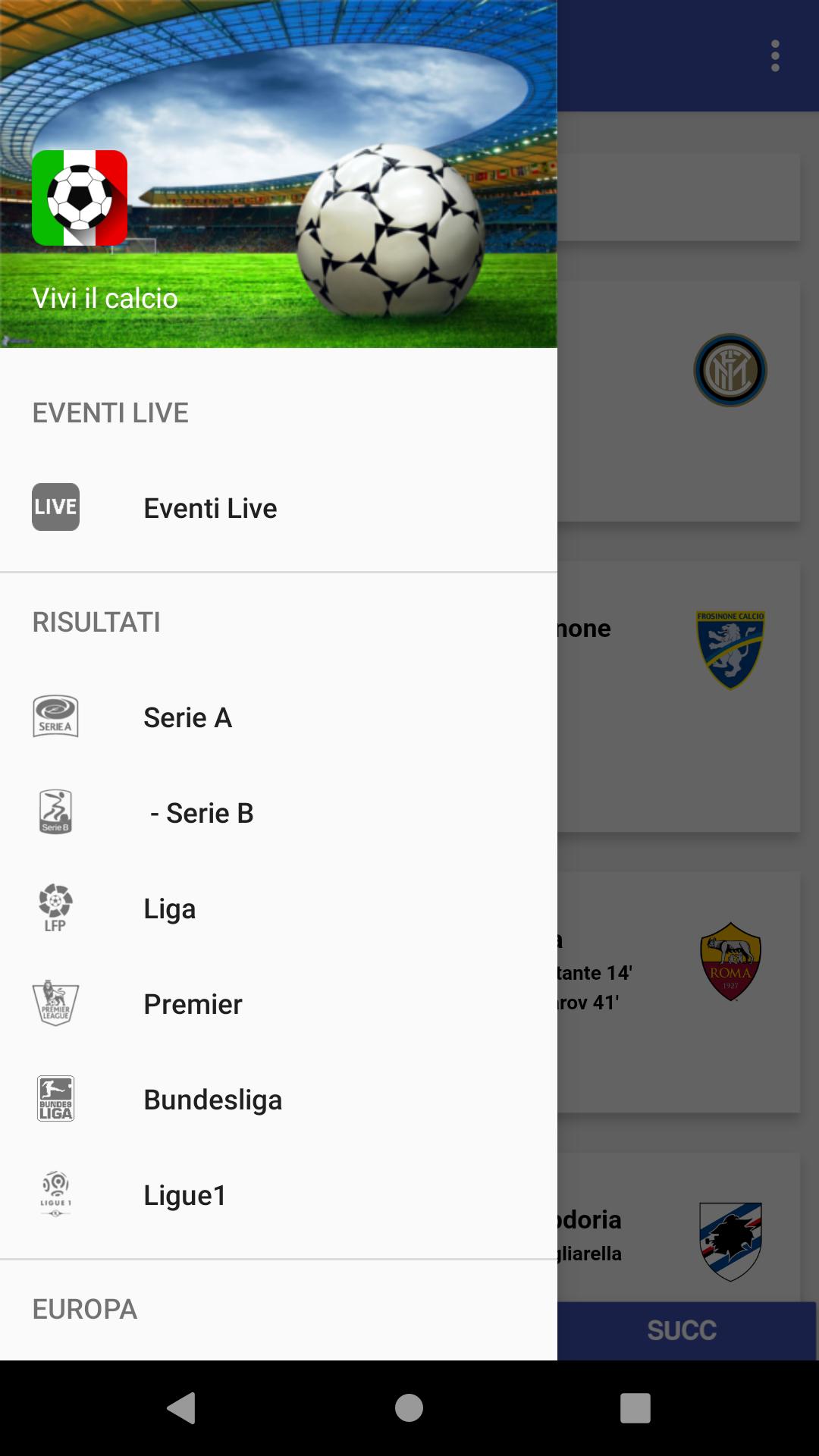Screen dimensions: 819x1456
Task: Go to Liga results
Action: pyautogui.click(x=278, y=908)
